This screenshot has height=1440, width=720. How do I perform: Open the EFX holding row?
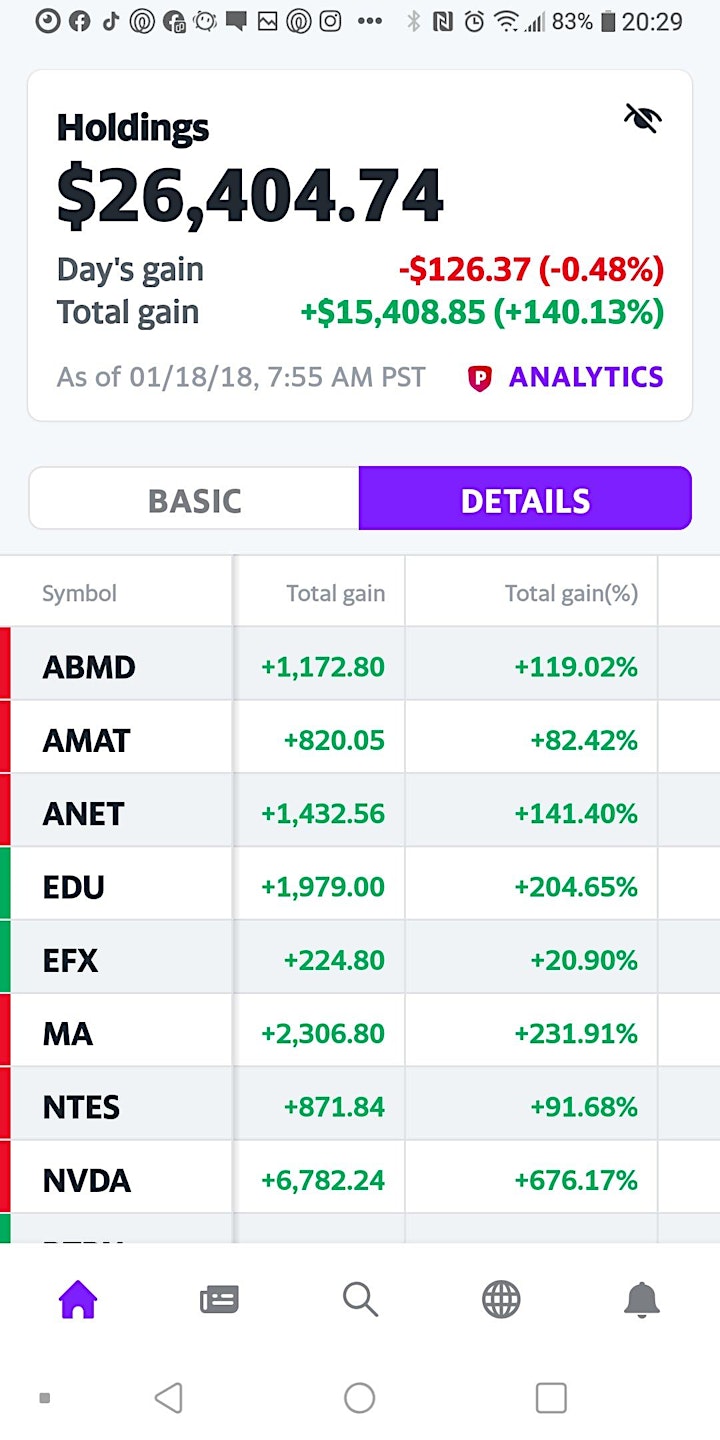coord(360,957)
